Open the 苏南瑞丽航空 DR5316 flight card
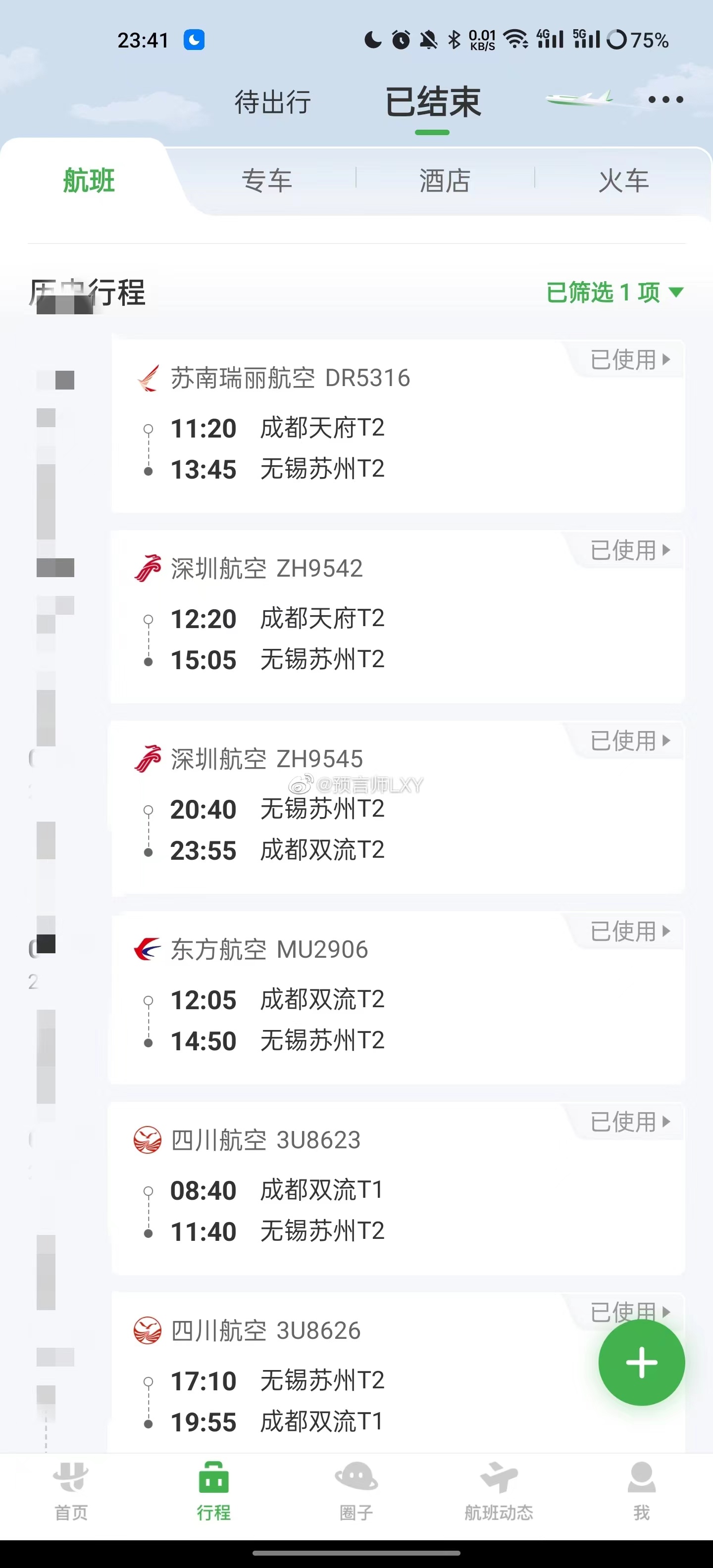Viewport: 713px width, 1568px height. coord(398,426)
